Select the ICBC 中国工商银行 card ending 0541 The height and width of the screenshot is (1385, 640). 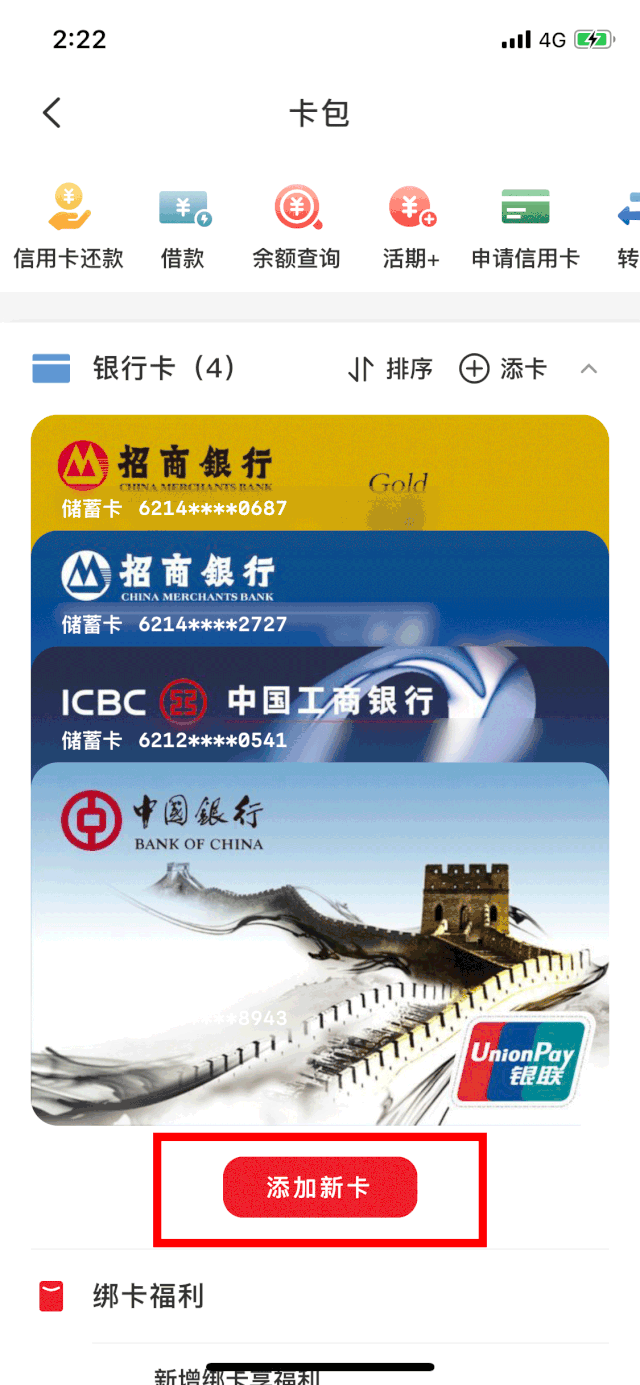(x=320, y=706)
